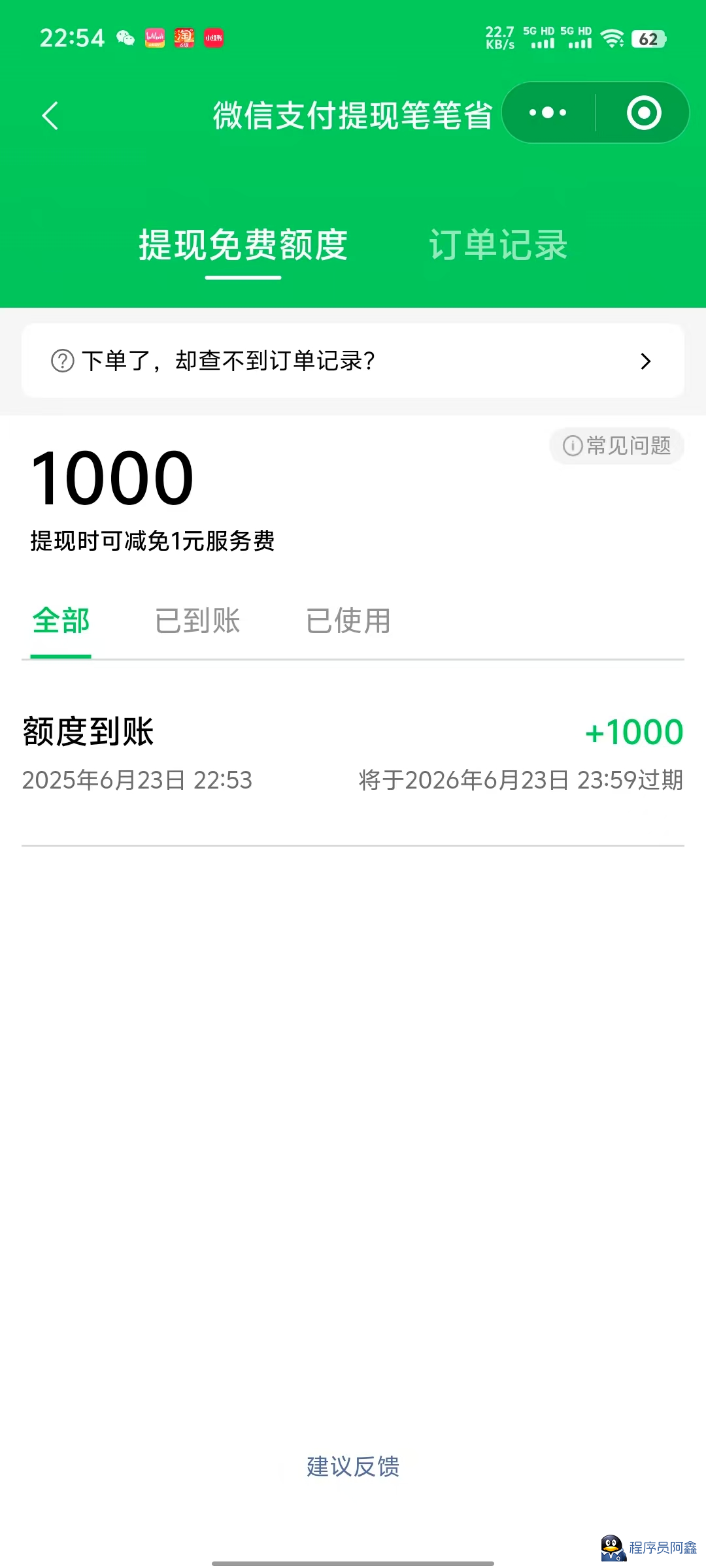Filter by 已到账 records
Screen dimensions: 706x1568
coord(197,621)
